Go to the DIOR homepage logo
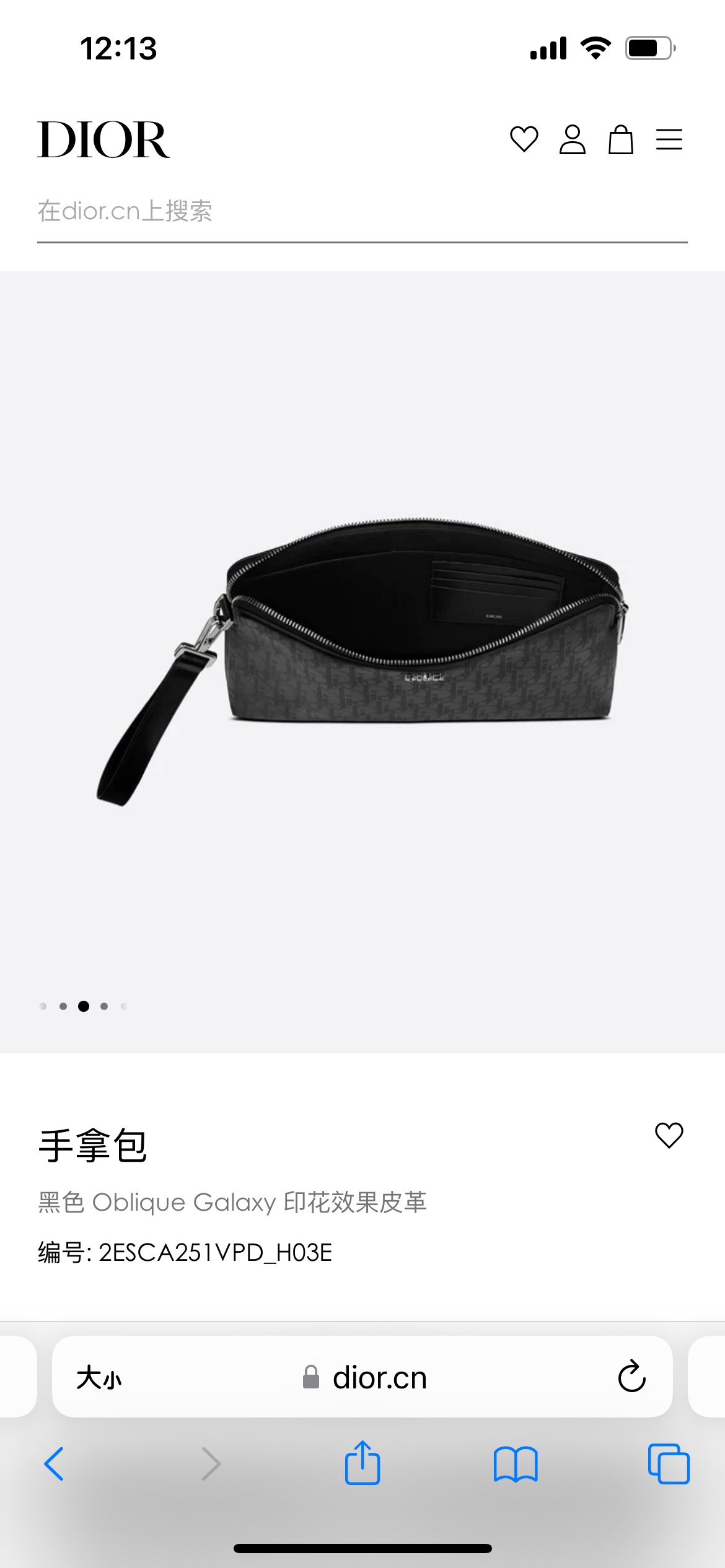725x1568 pixels. pos(103,140)
